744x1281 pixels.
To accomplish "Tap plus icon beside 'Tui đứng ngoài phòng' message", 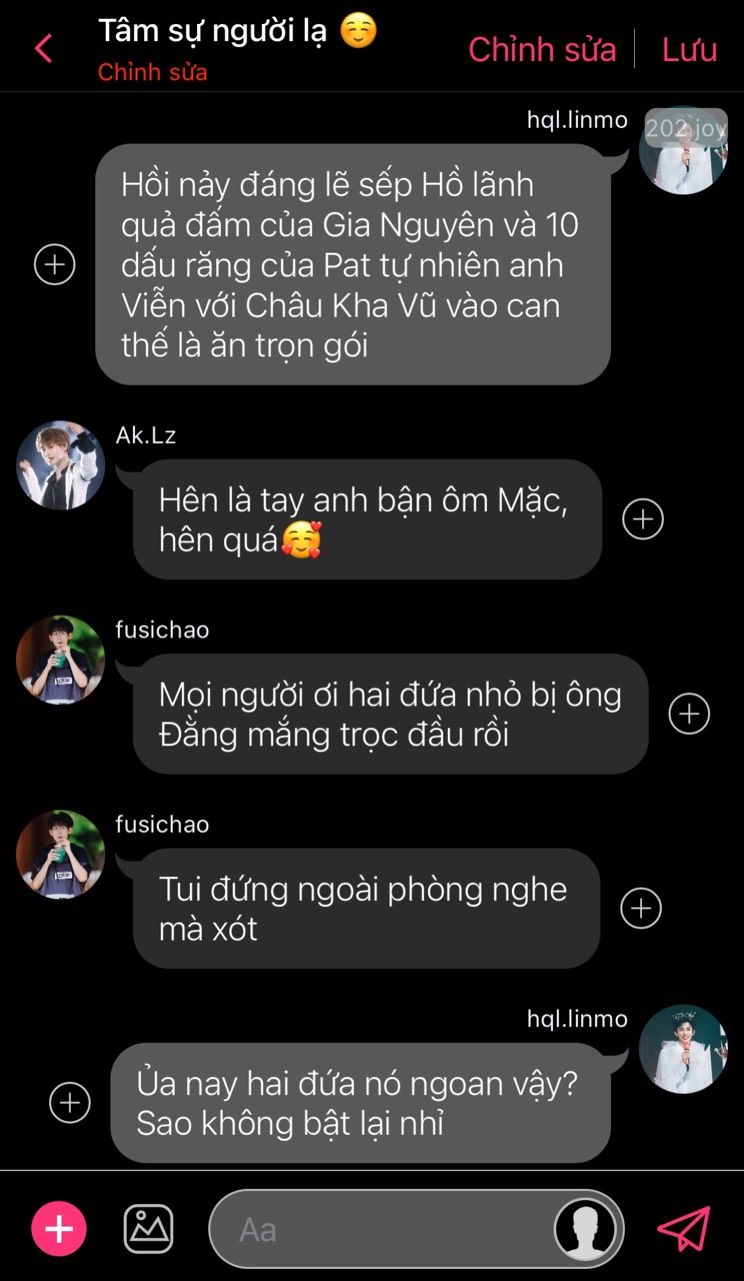I will click(x=641, y=908).
